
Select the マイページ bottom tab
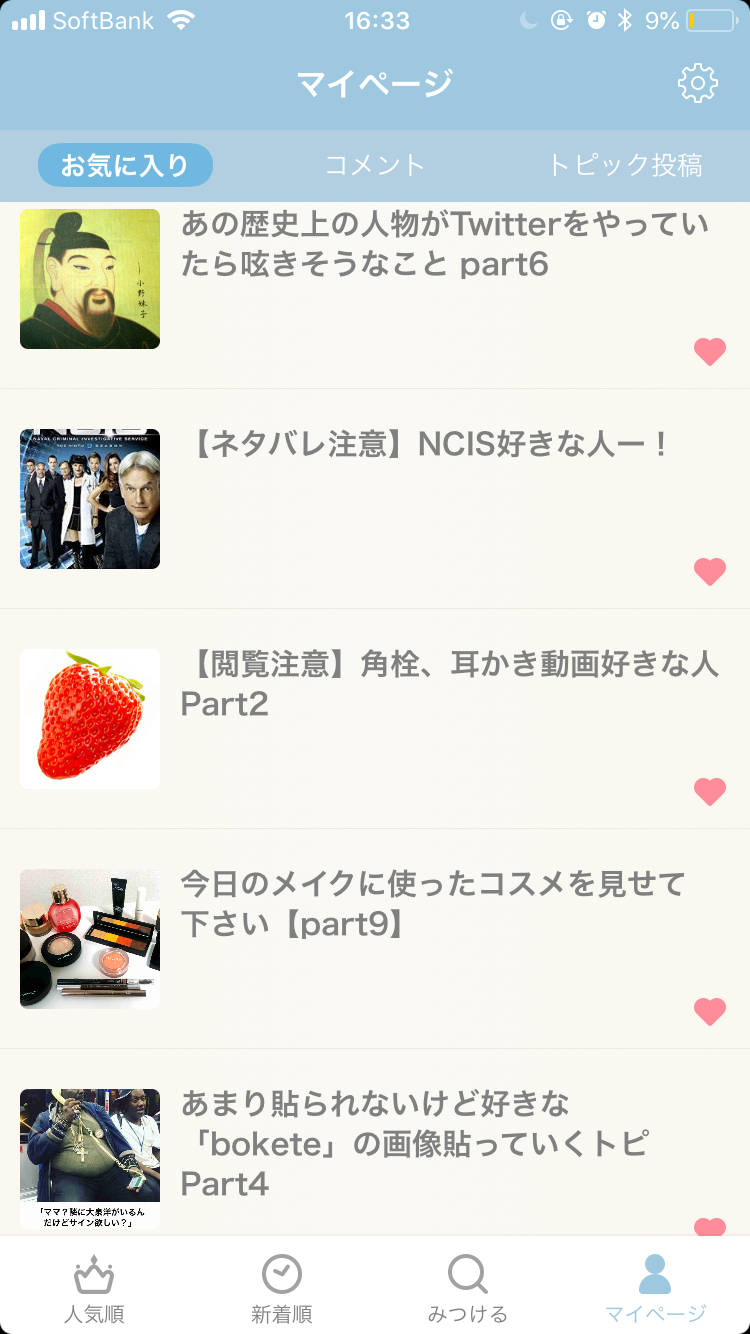655,1288
